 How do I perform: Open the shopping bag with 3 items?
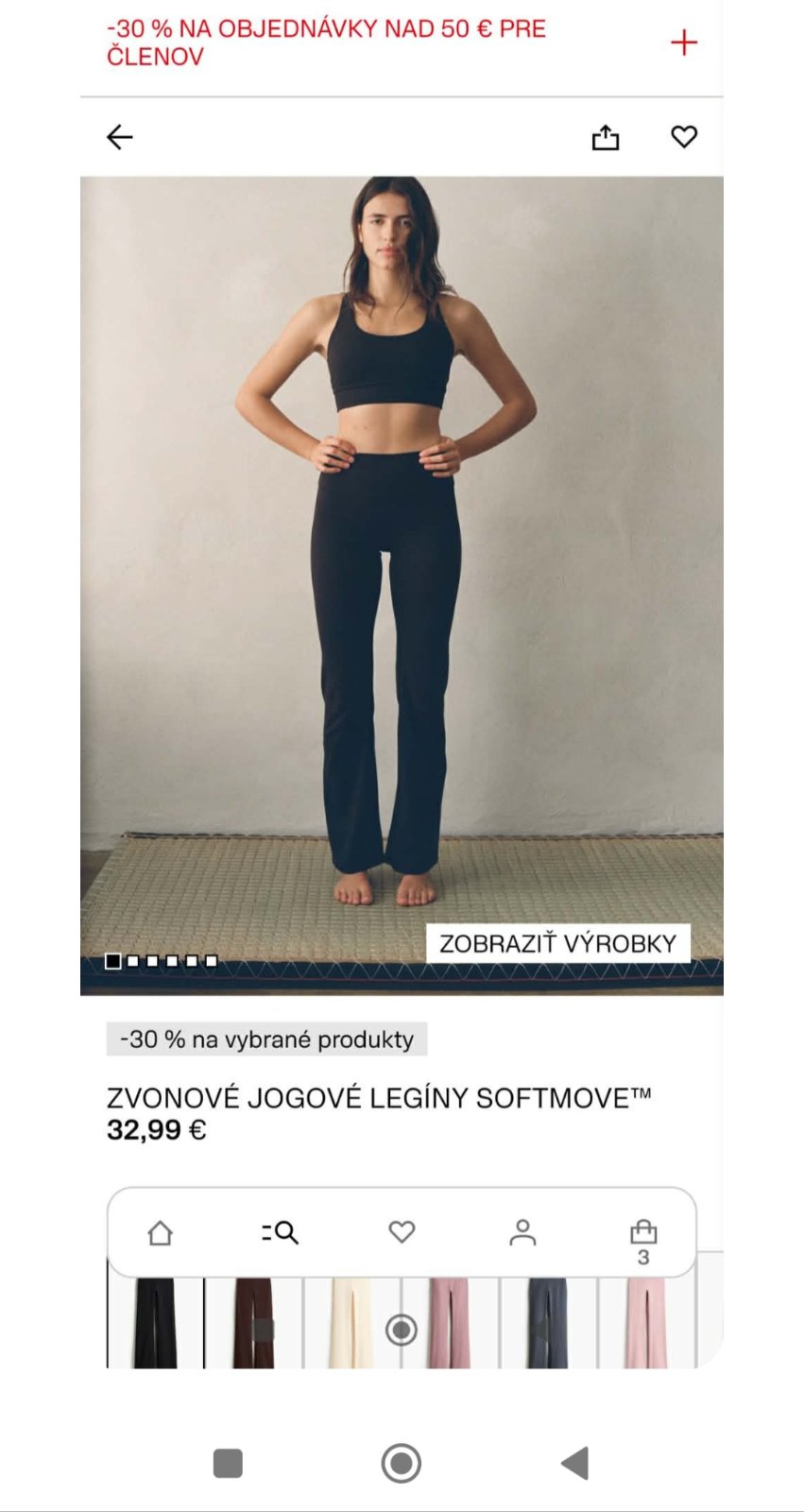click(643, 1237)
